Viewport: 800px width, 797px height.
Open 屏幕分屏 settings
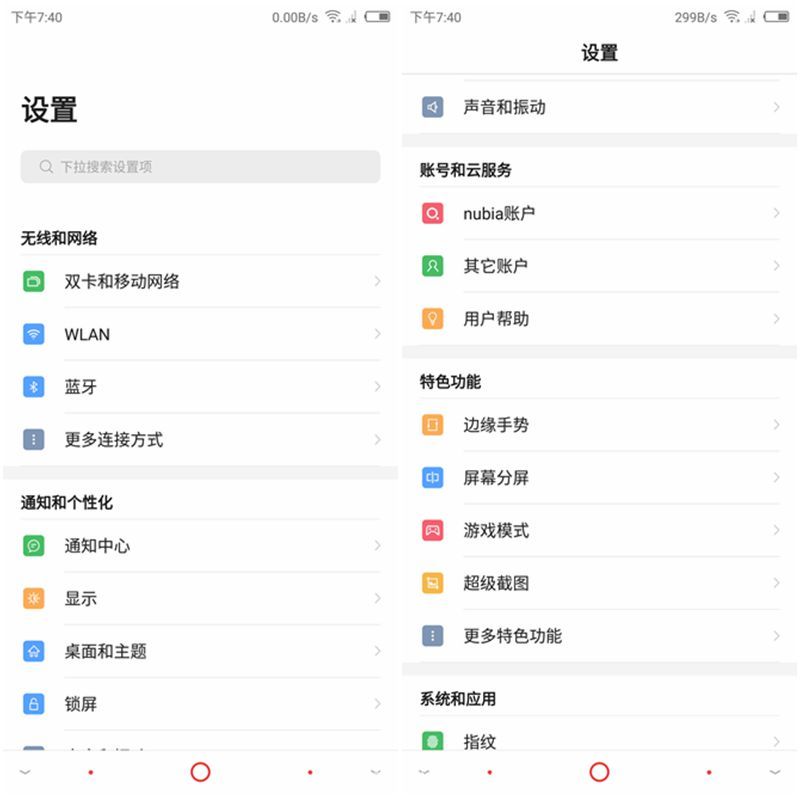point(600,478)
